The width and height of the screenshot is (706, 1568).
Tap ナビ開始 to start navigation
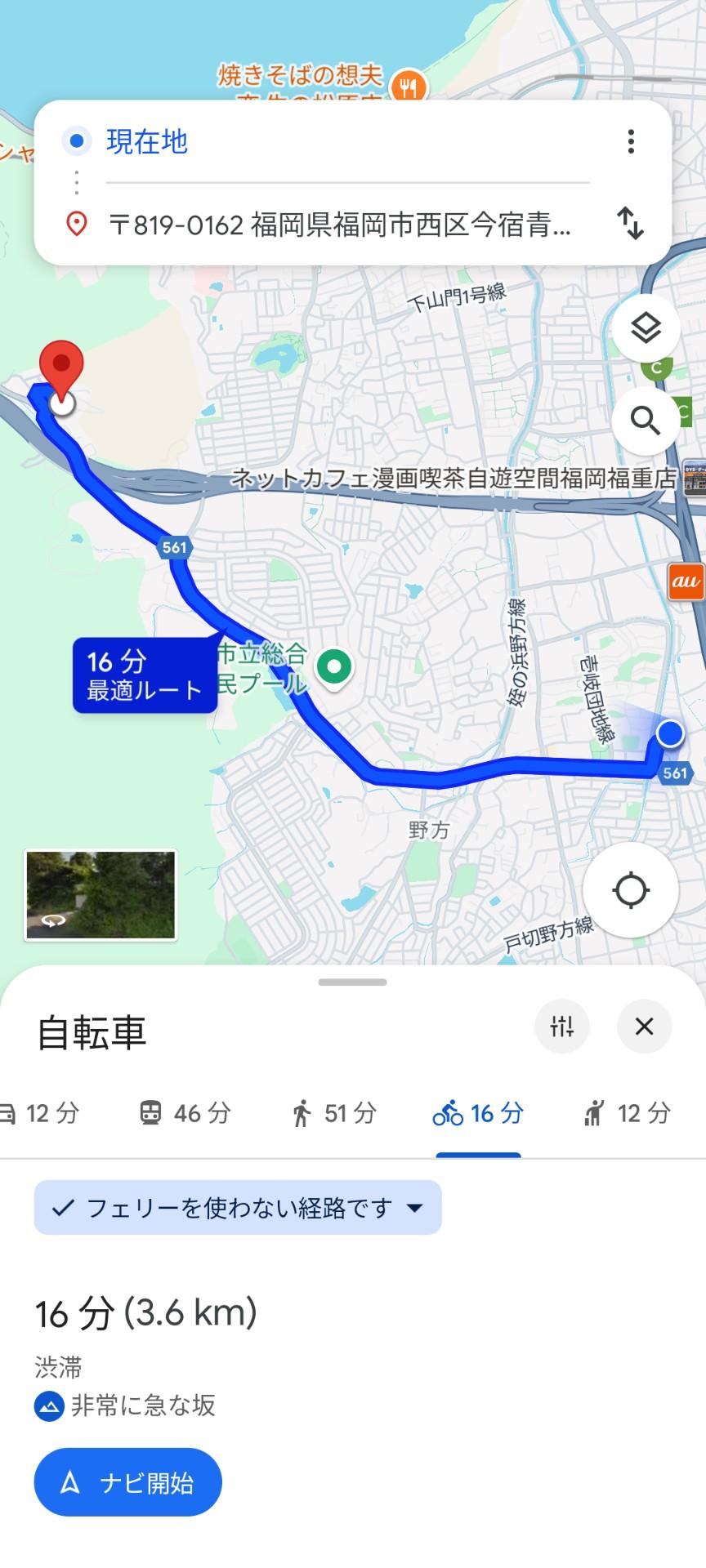[x=127, y=1481]
